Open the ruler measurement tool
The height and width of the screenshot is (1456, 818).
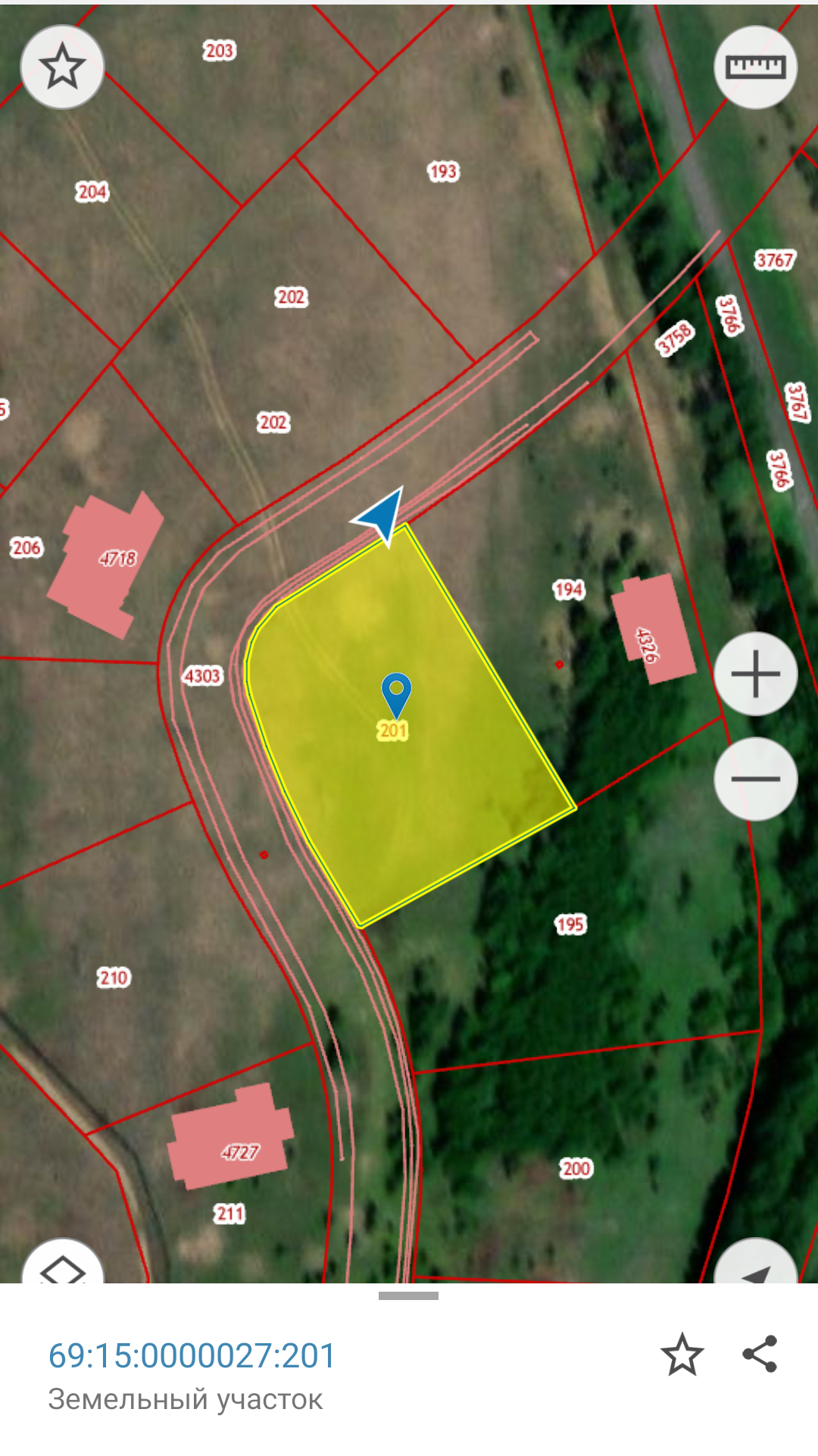pyautogui.click(x=755, y=67)
